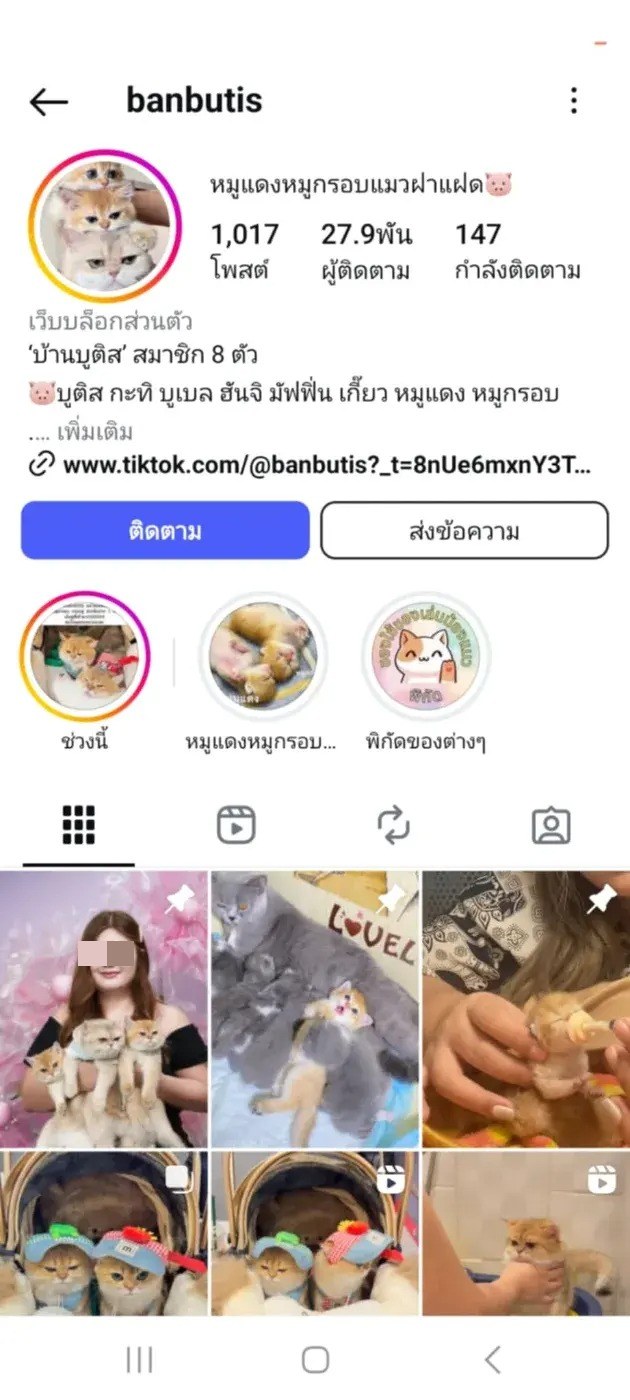Open the พิกัดของต่างๆ story highlight
The height and width of the screenshot is (1400, 630).
point(426,656)
